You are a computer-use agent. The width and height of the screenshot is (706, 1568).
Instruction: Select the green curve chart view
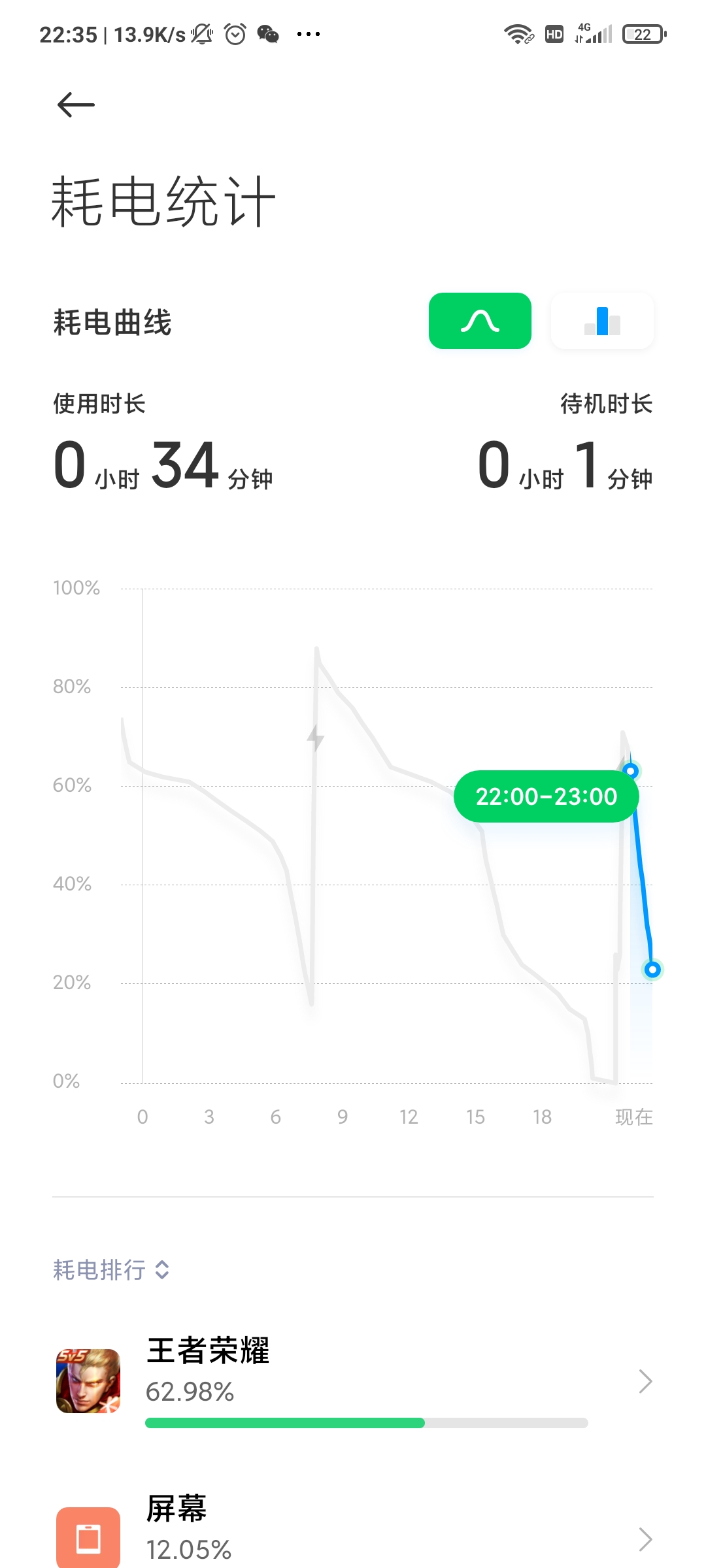[480, 321]
